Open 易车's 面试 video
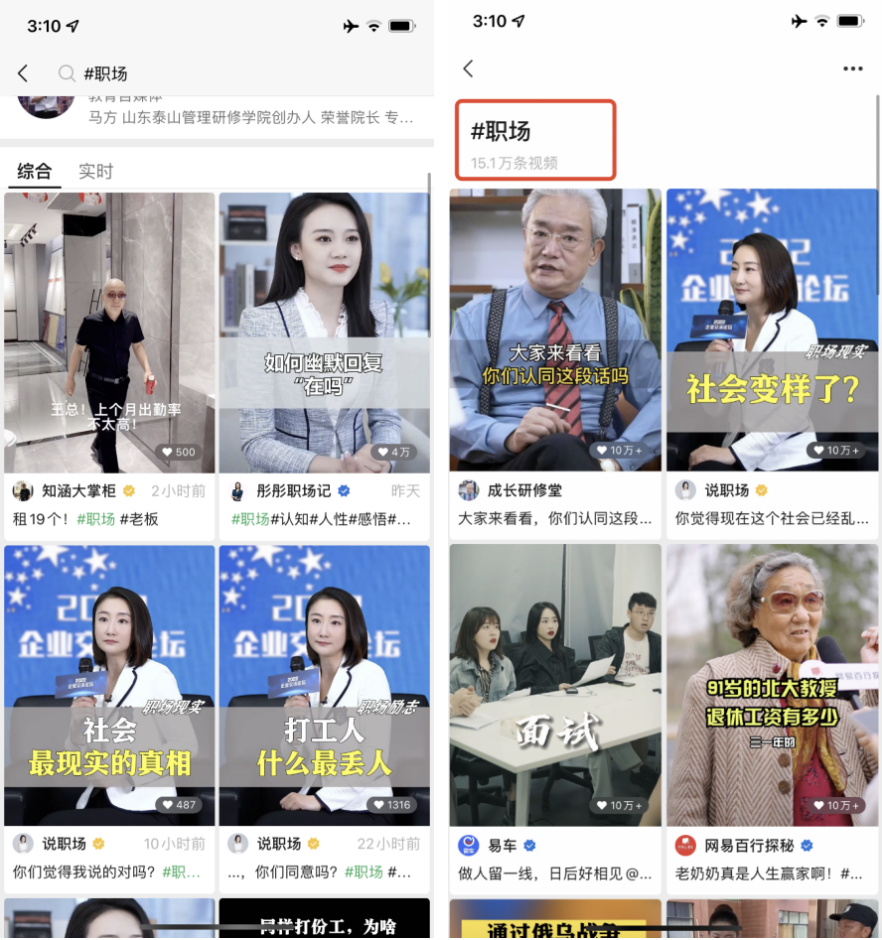The width and height of the screenshot is (882, 940). tap(555, 685)
